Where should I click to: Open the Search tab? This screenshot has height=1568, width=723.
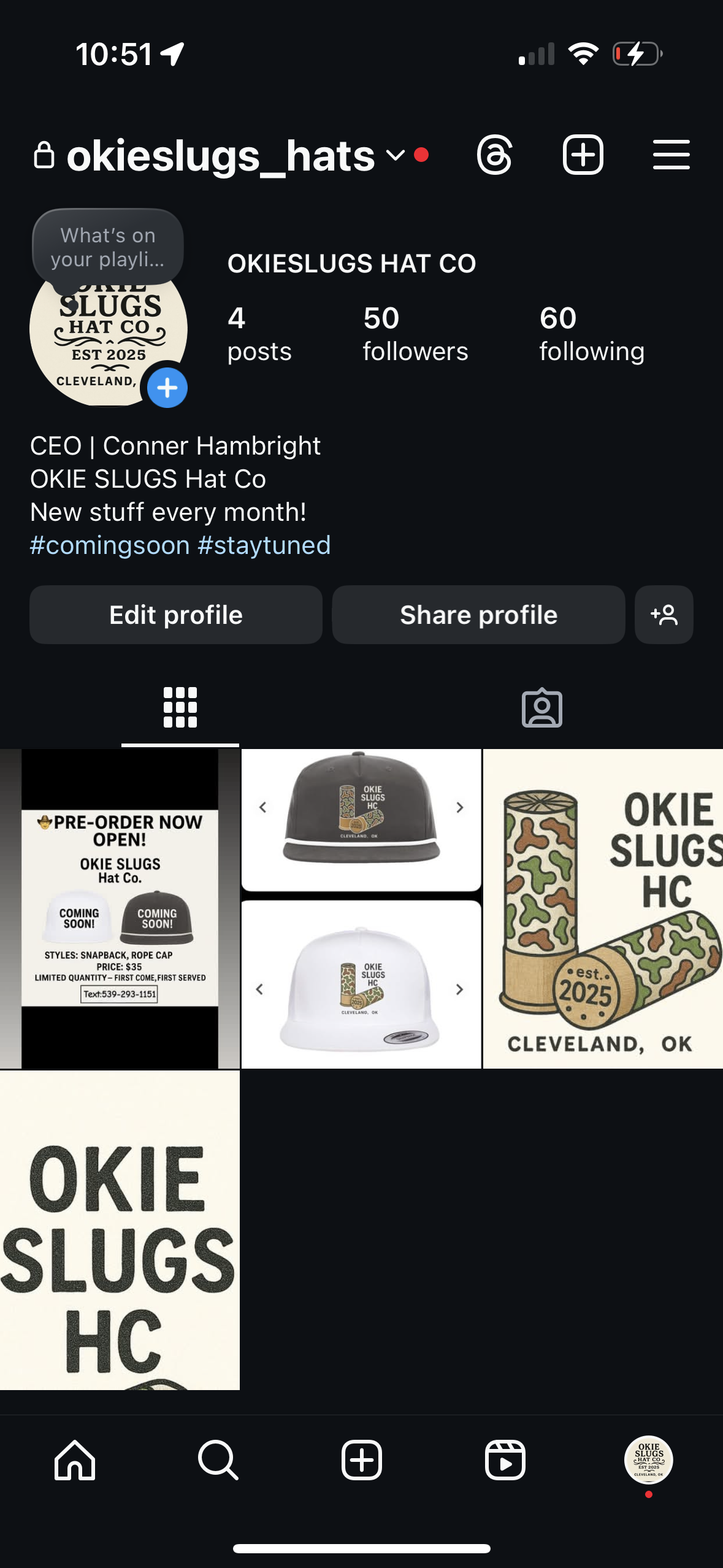pyautogui.click(x=218, y=1460)
